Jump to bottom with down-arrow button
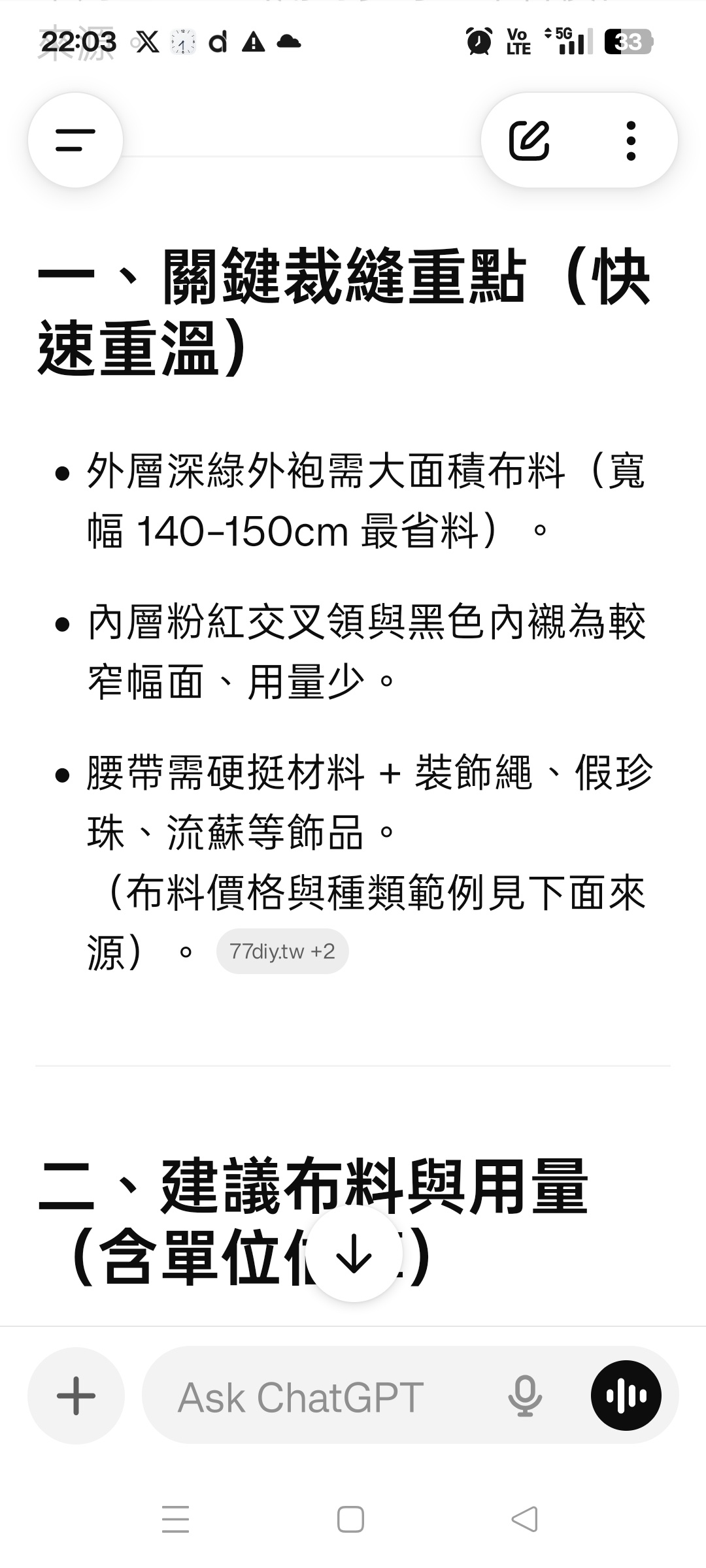Screen dimensions: 706x1568 354,1254
